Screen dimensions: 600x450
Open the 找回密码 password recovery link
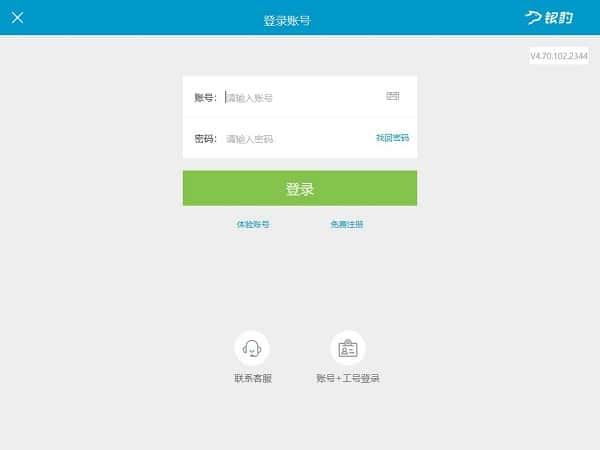(x=392, y=138)
